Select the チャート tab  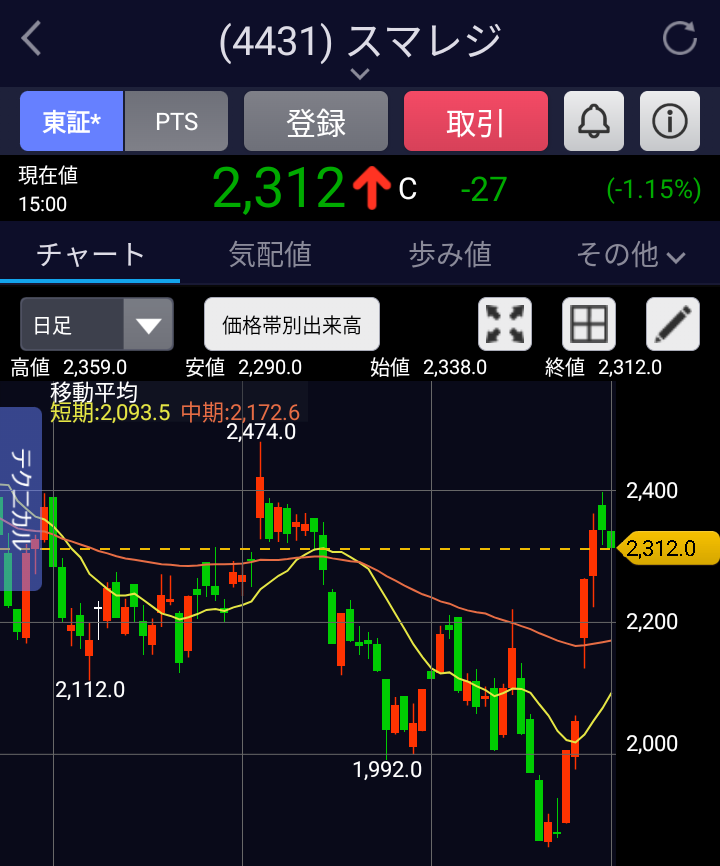pos(90,255)
